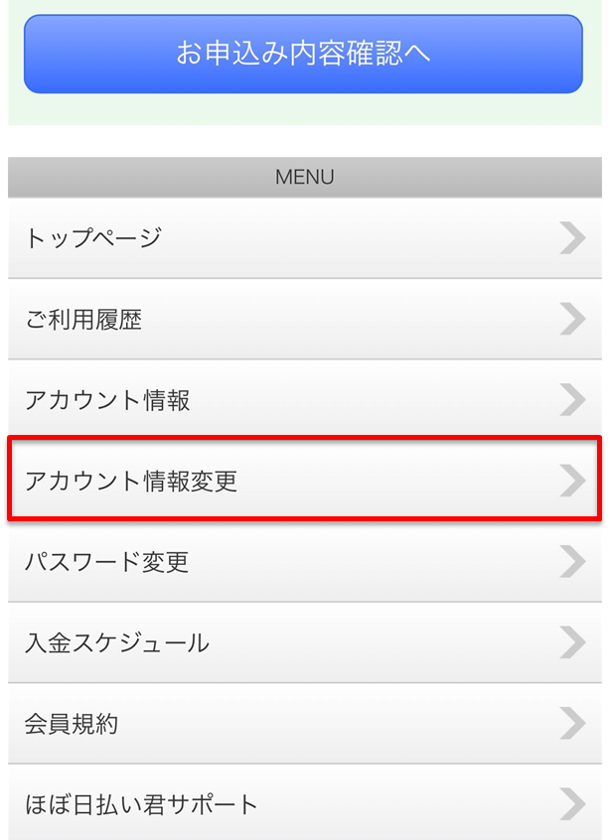
Task: Tap the お申込み内容確認へ button
Action: (303, 54)
